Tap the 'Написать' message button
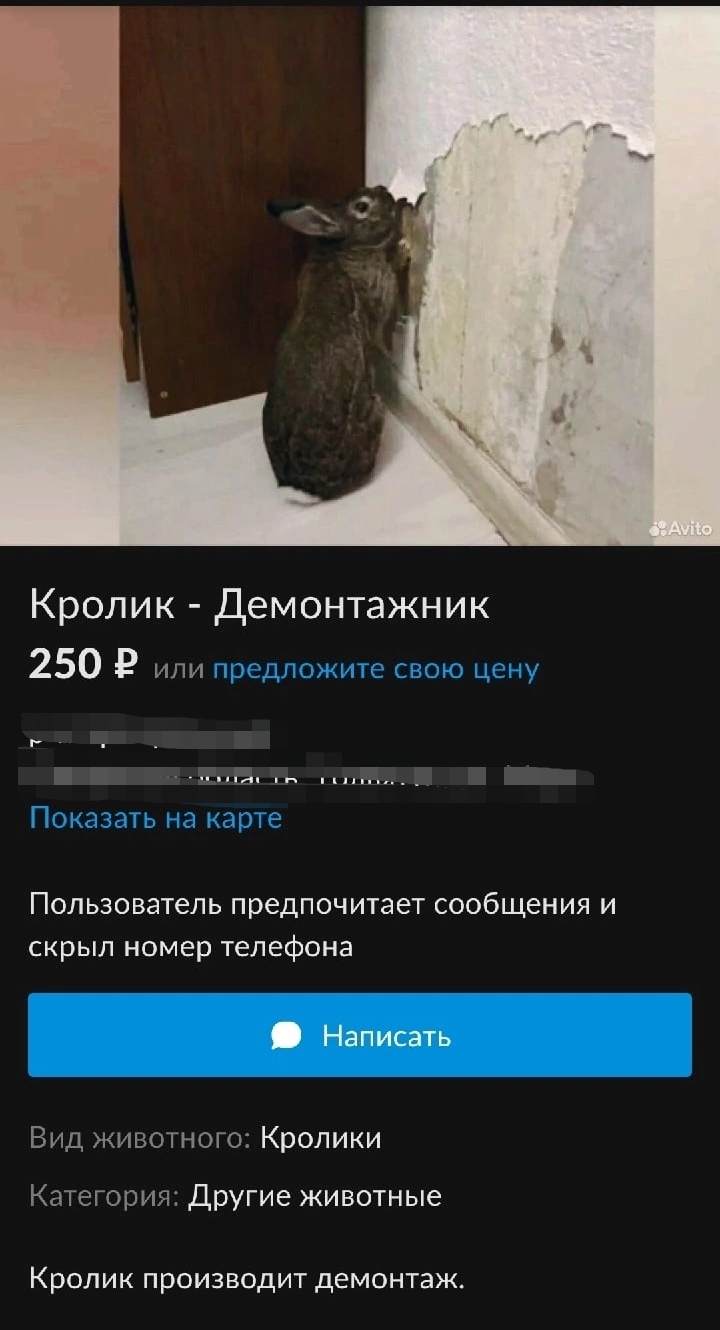This screenshot has width=720, height=1330. pos(360,1035)
